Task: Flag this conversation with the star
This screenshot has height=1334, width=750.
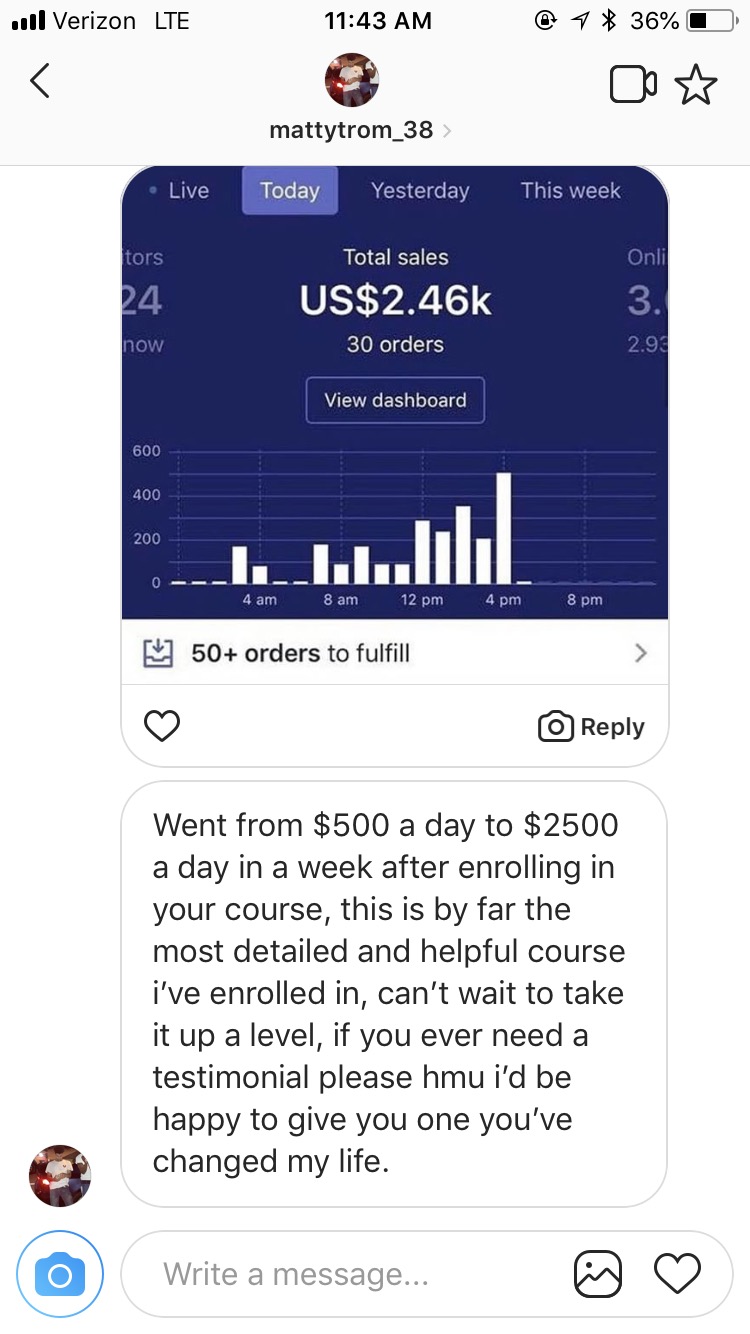Action: [697, 85]
